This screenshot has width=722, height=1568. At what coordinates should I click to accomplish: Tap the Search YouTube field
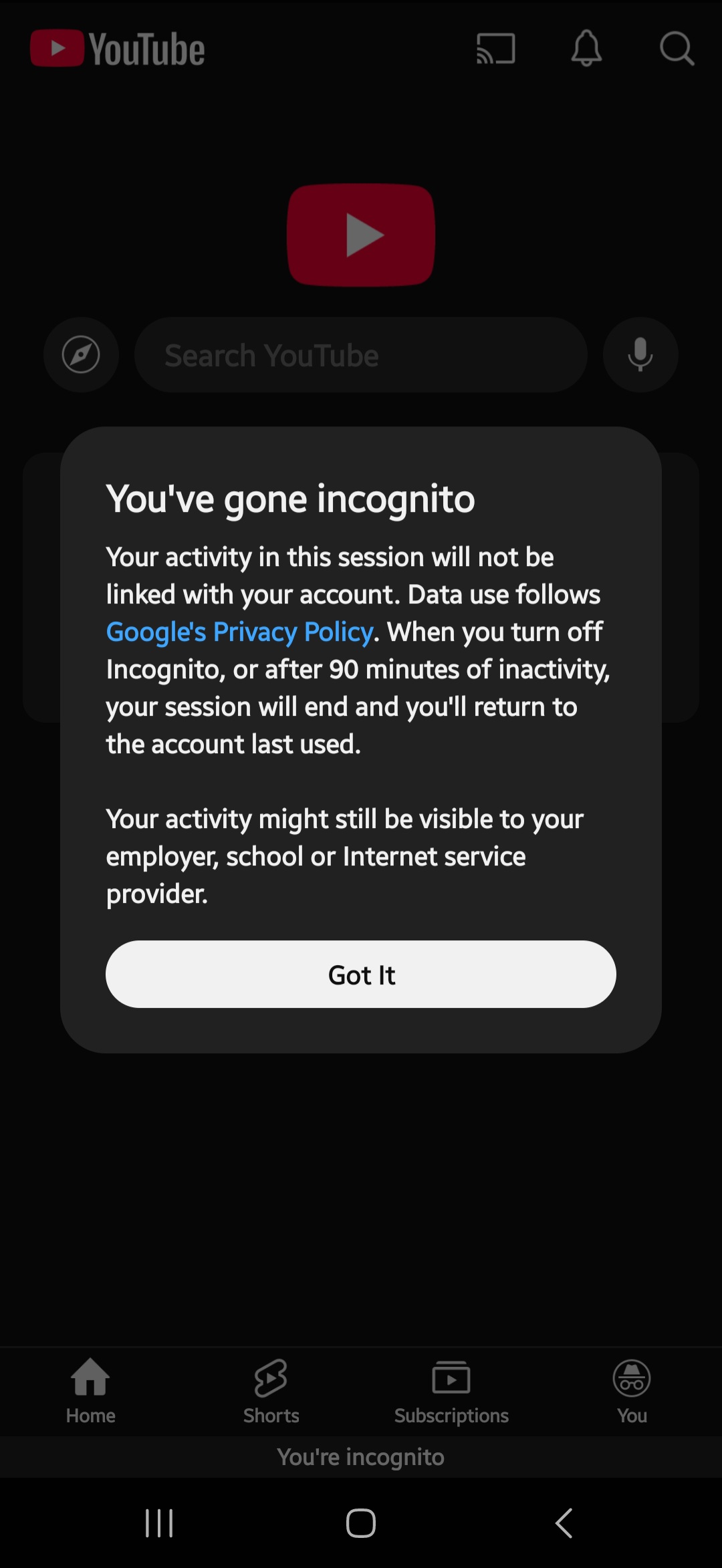(x=361, y=355)
